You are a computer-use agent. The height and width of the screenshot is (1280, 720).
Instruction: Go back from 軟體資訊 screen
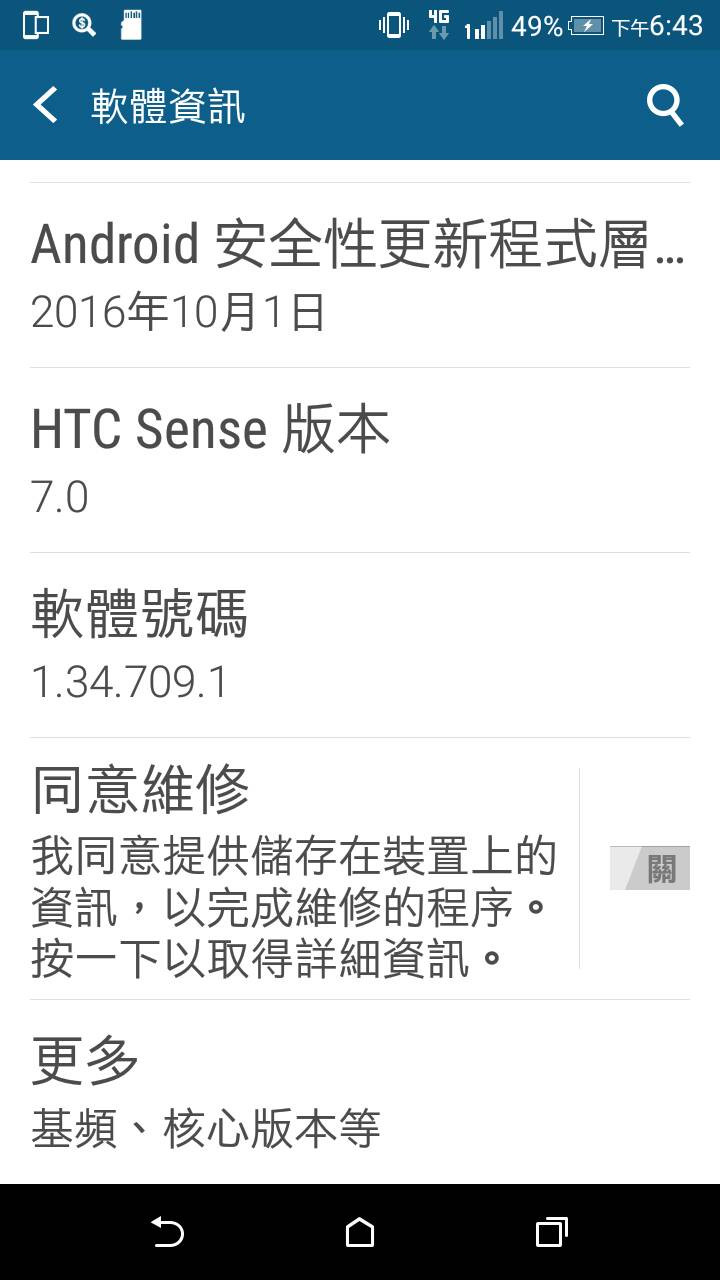coord(45,105)
